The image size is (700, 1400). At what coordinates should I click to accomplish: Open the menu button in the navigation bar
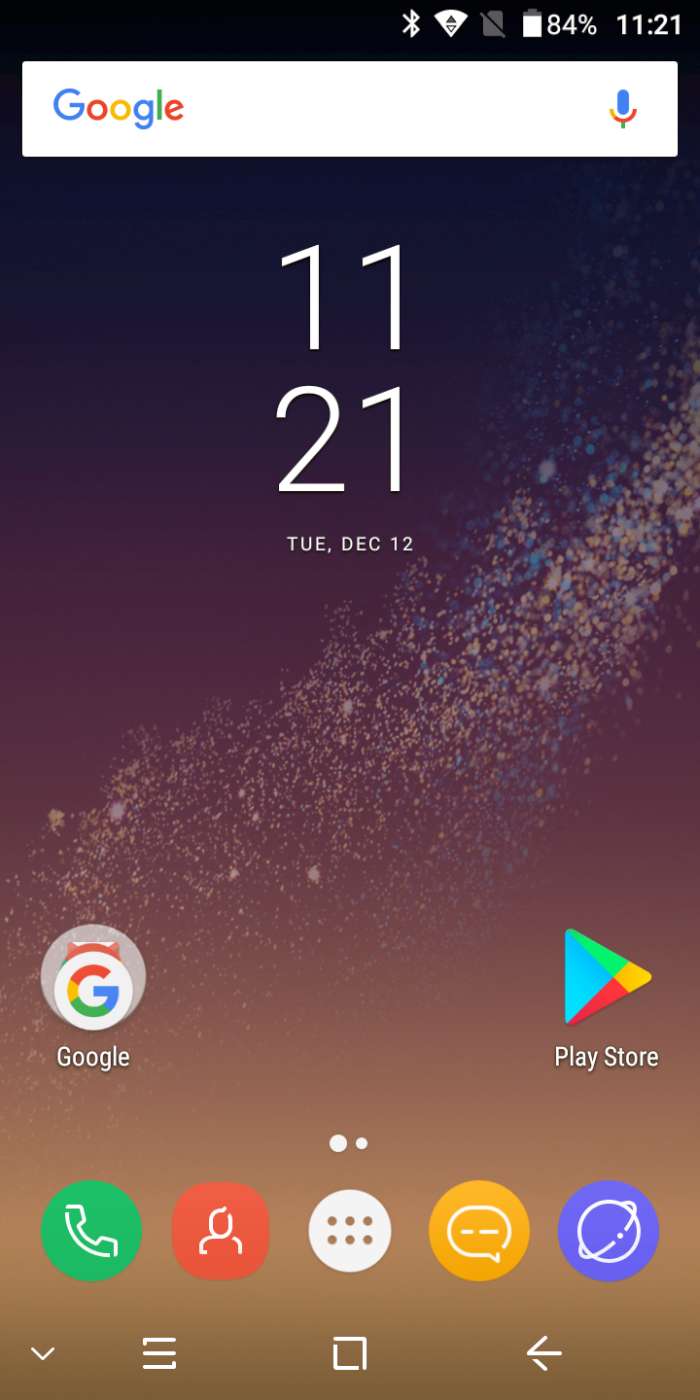coord(159,1354)
